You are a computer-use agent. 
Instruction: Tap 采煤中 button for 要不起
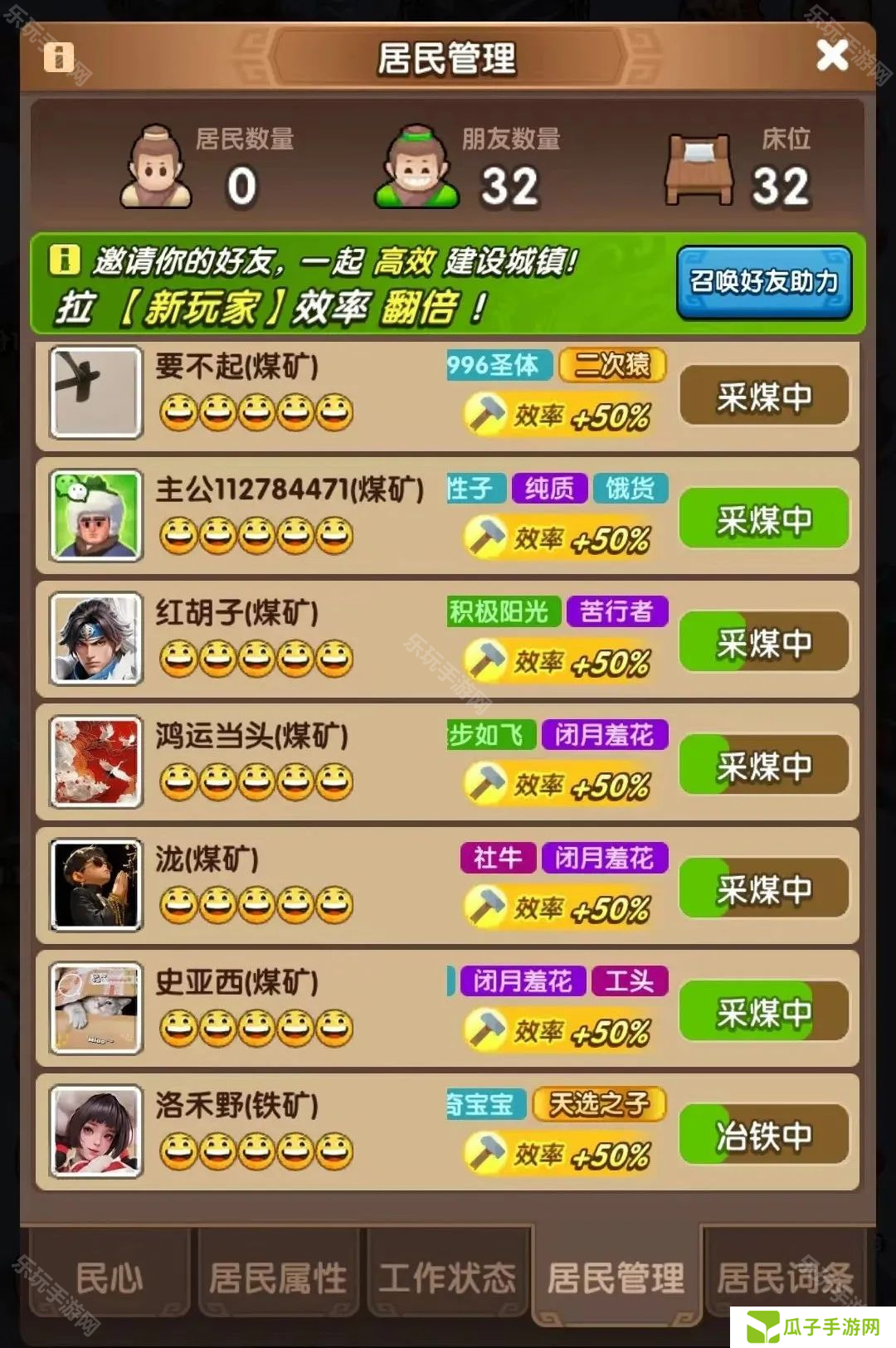coord(764,397)
